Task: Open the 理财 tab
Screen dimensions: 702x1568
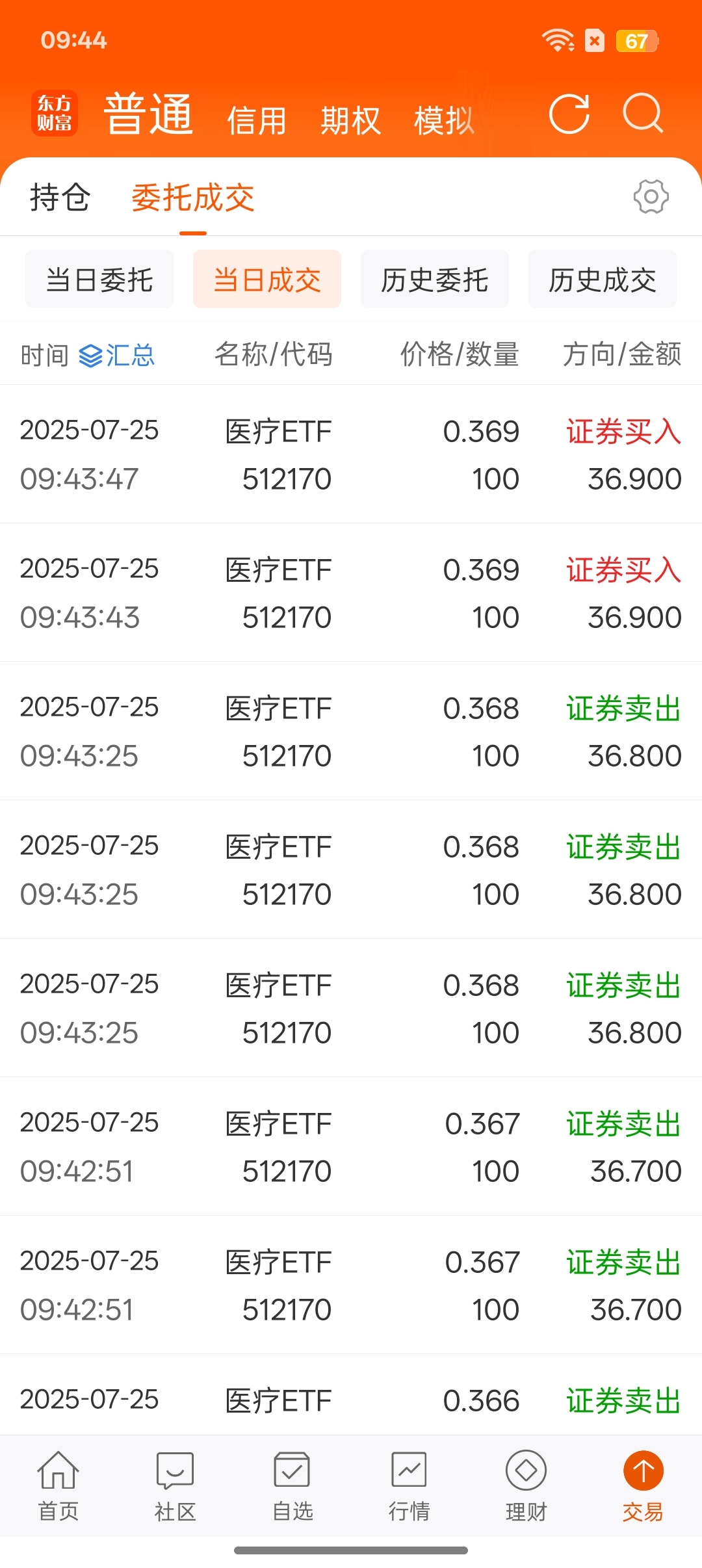Action: tap(526, 1487)
